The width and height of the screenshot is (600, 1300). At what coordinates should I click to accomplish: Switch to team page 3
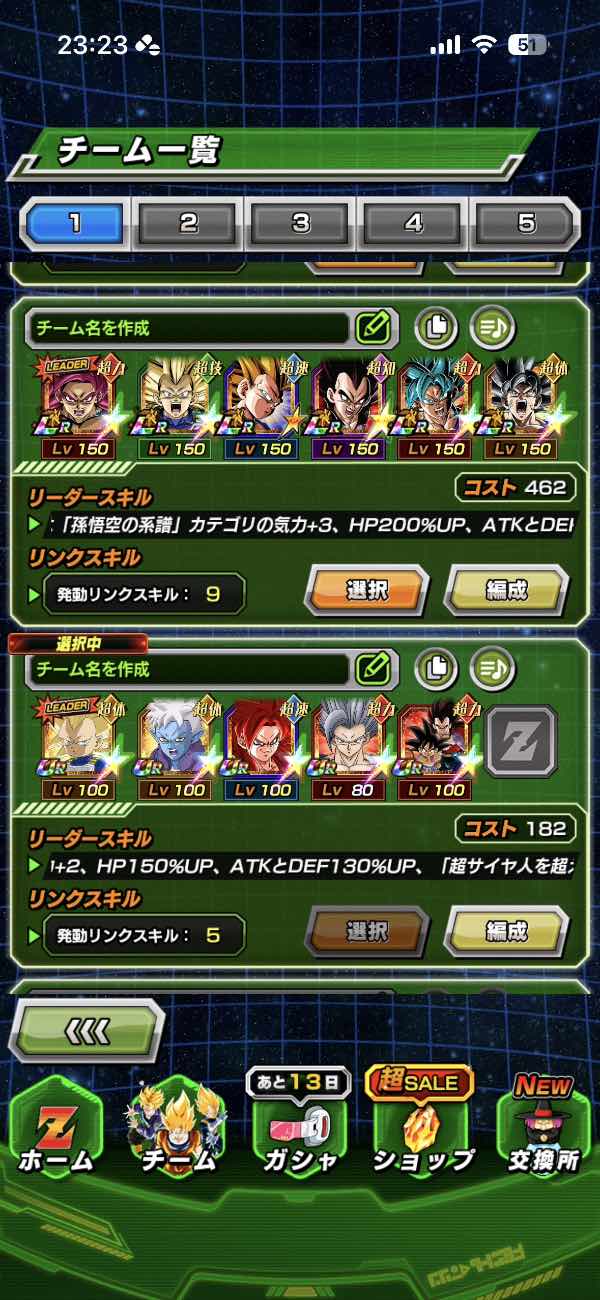coord(301,222)
